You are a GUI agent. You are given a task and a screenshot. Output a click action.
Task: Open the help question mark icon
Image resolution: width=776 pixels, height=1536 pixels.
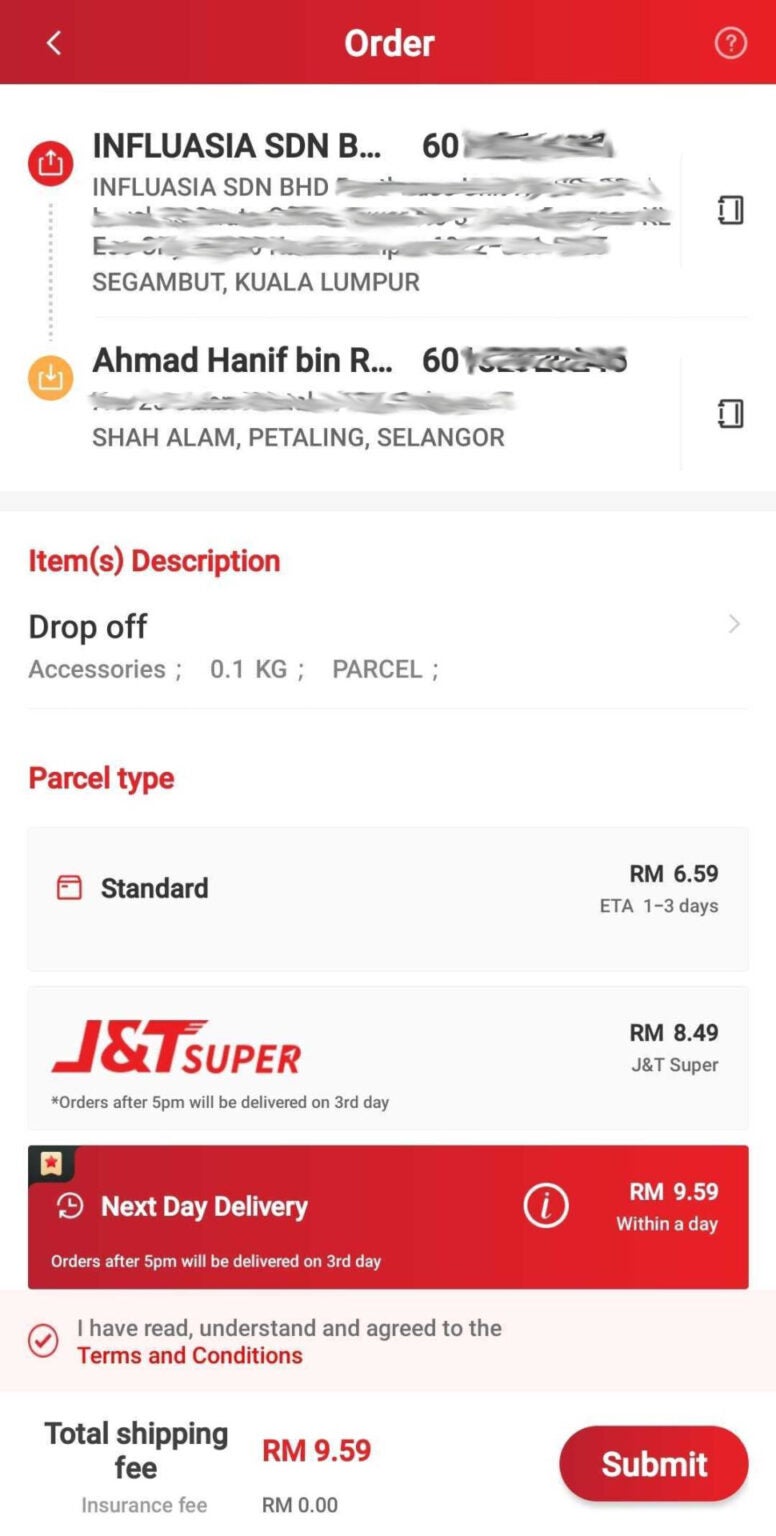pyautogui.click(x=731, y=42)
